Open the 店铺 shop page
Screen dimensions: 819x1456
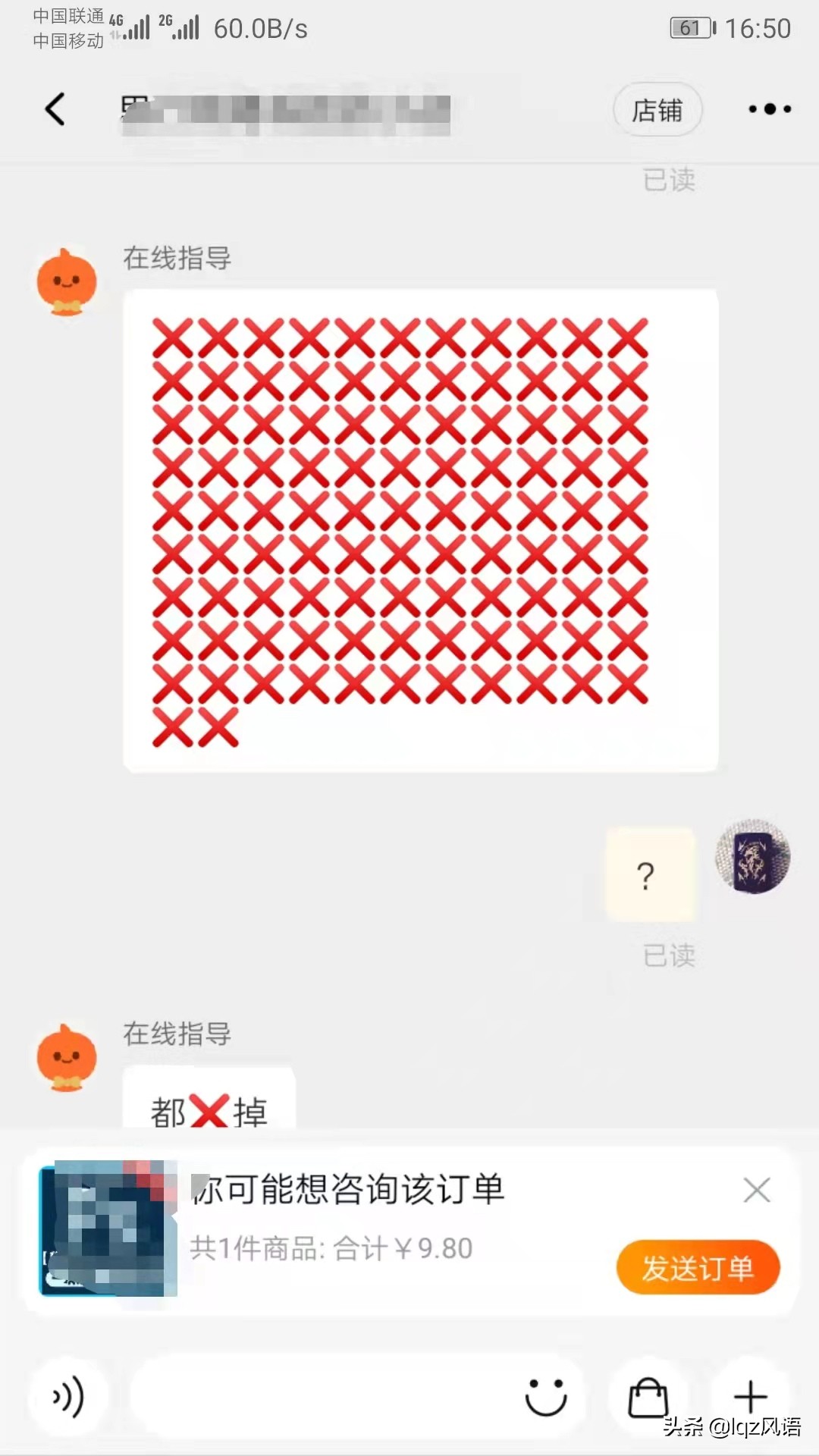[x=657, y=109]
